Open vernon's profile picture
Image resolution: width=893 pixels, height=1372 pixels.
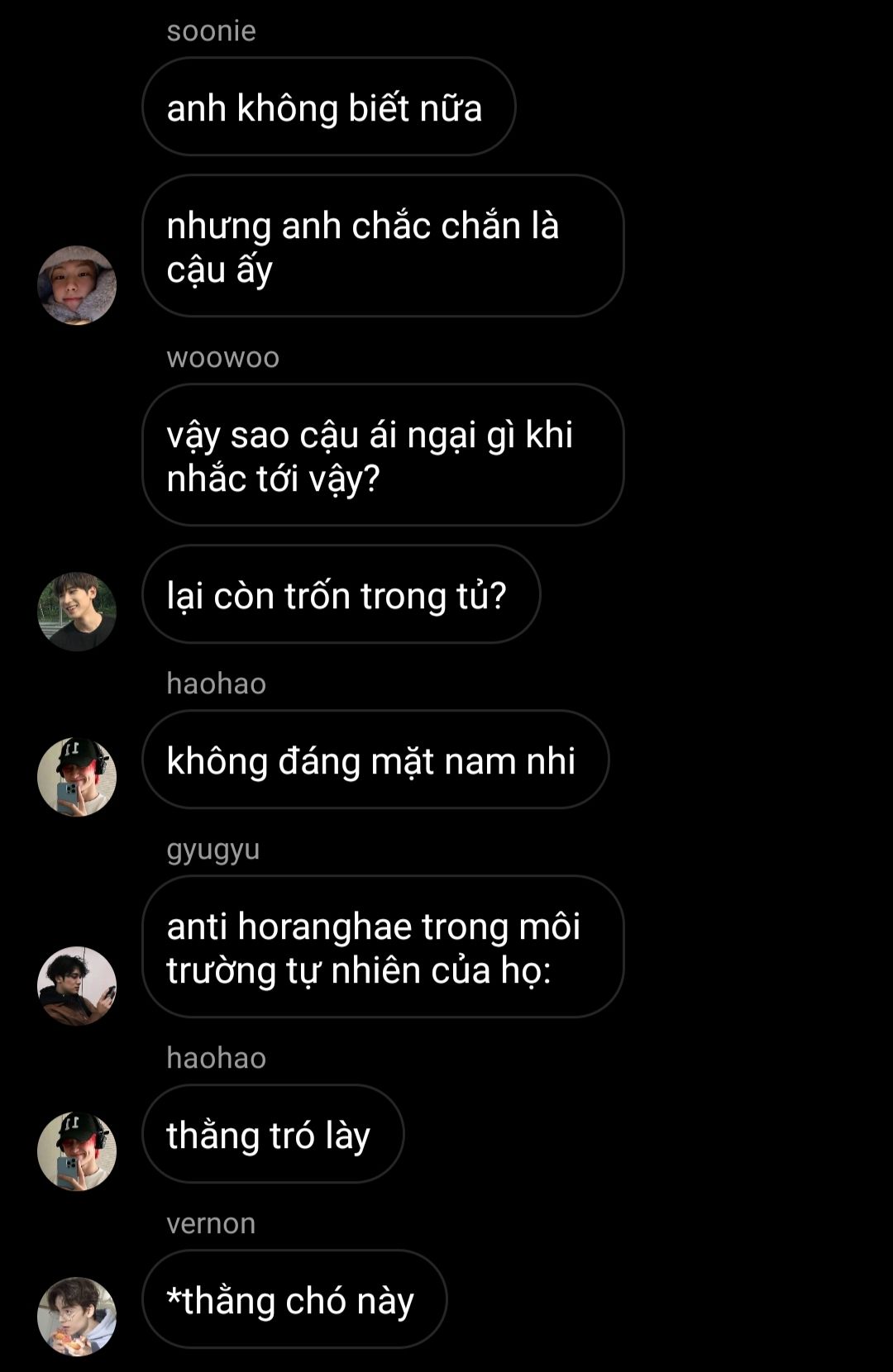point(77,1317)
